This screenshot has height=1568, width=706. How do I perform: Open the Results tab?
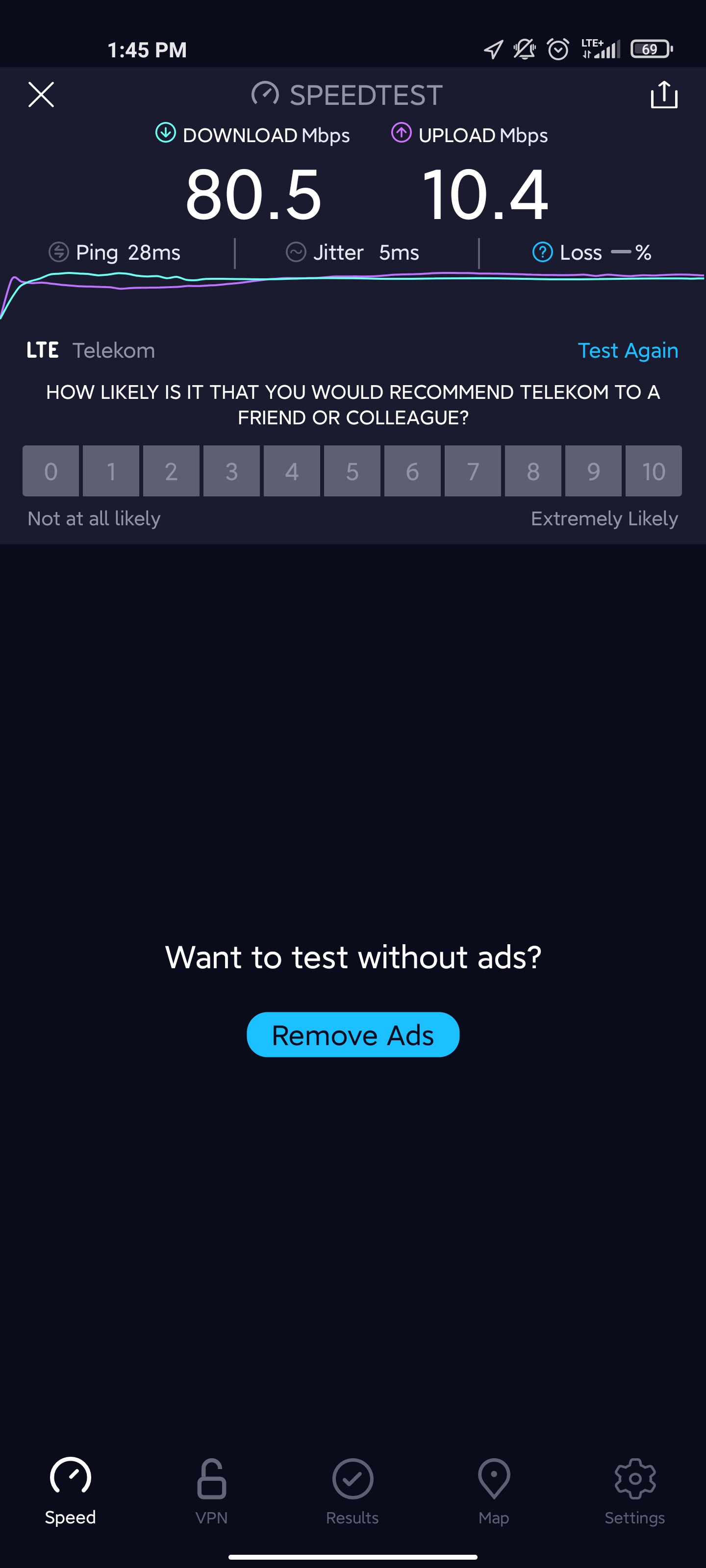(x=352, y=1491)
